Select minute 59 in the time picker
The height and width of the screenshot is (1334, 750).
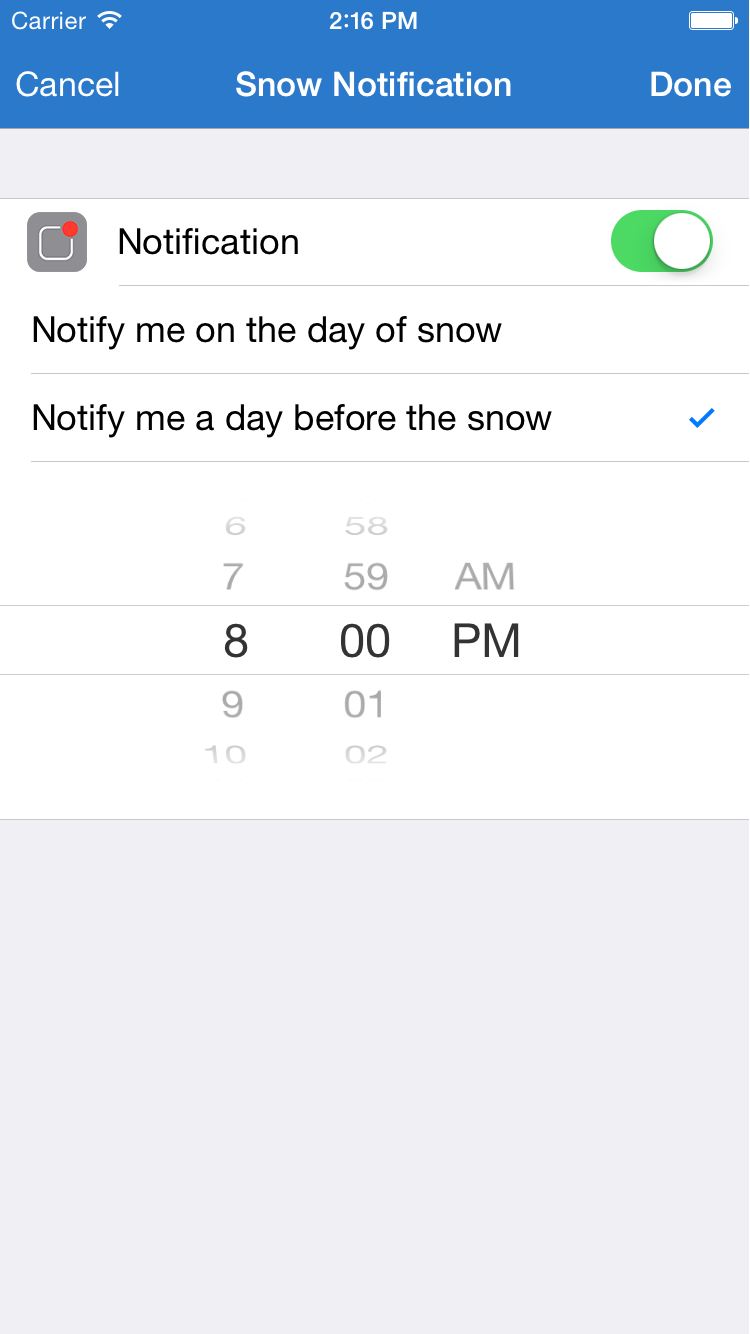(x=365, y=577)
